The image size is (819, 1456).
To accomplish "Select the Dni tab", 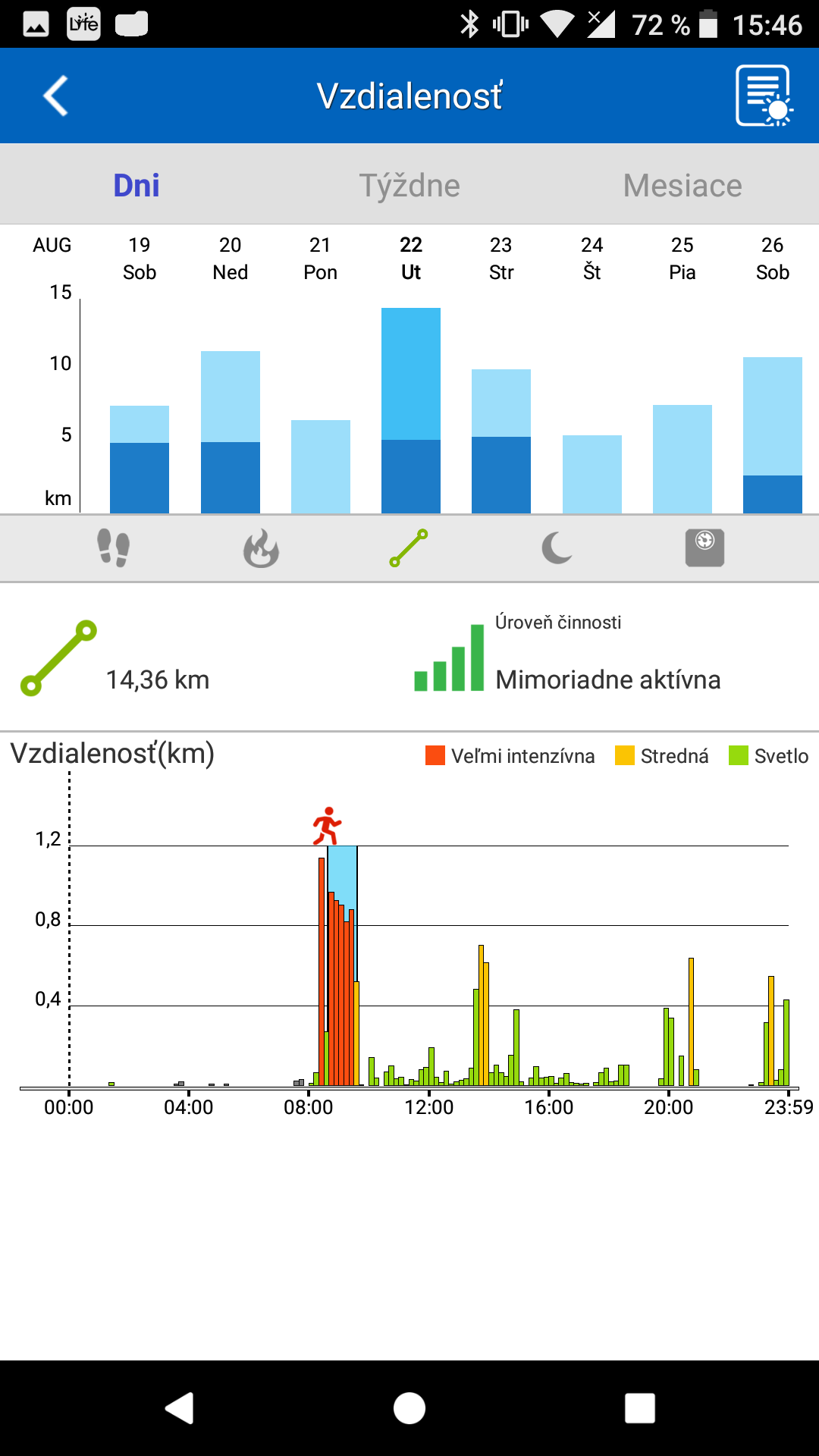I will (x=136, y=185).
